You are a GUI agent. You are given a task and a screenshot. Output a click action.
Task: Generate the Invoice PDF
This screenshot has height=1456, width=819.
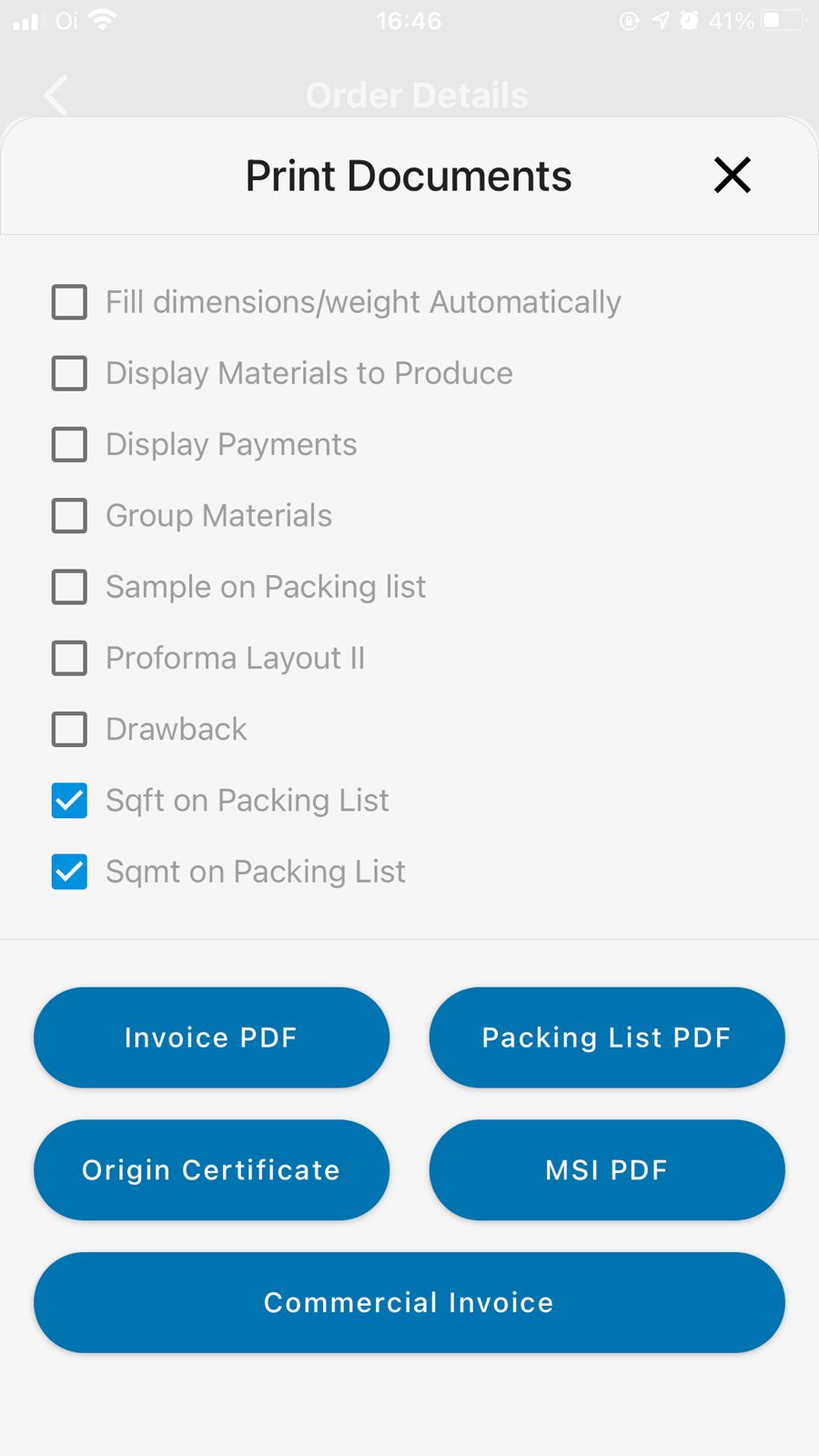point(211,1037)
